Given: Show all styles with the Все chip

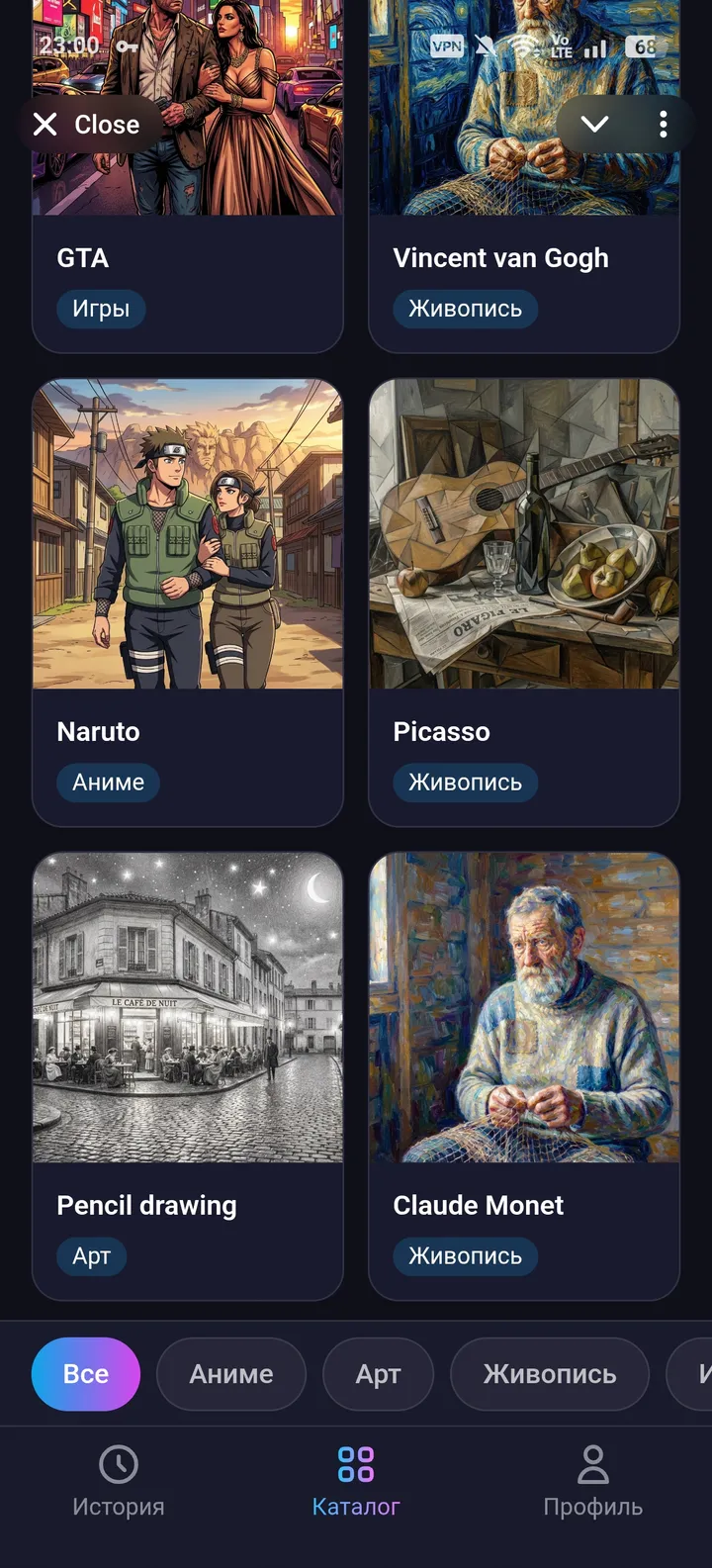Looking at the screenshot, I should [86, 1374].
